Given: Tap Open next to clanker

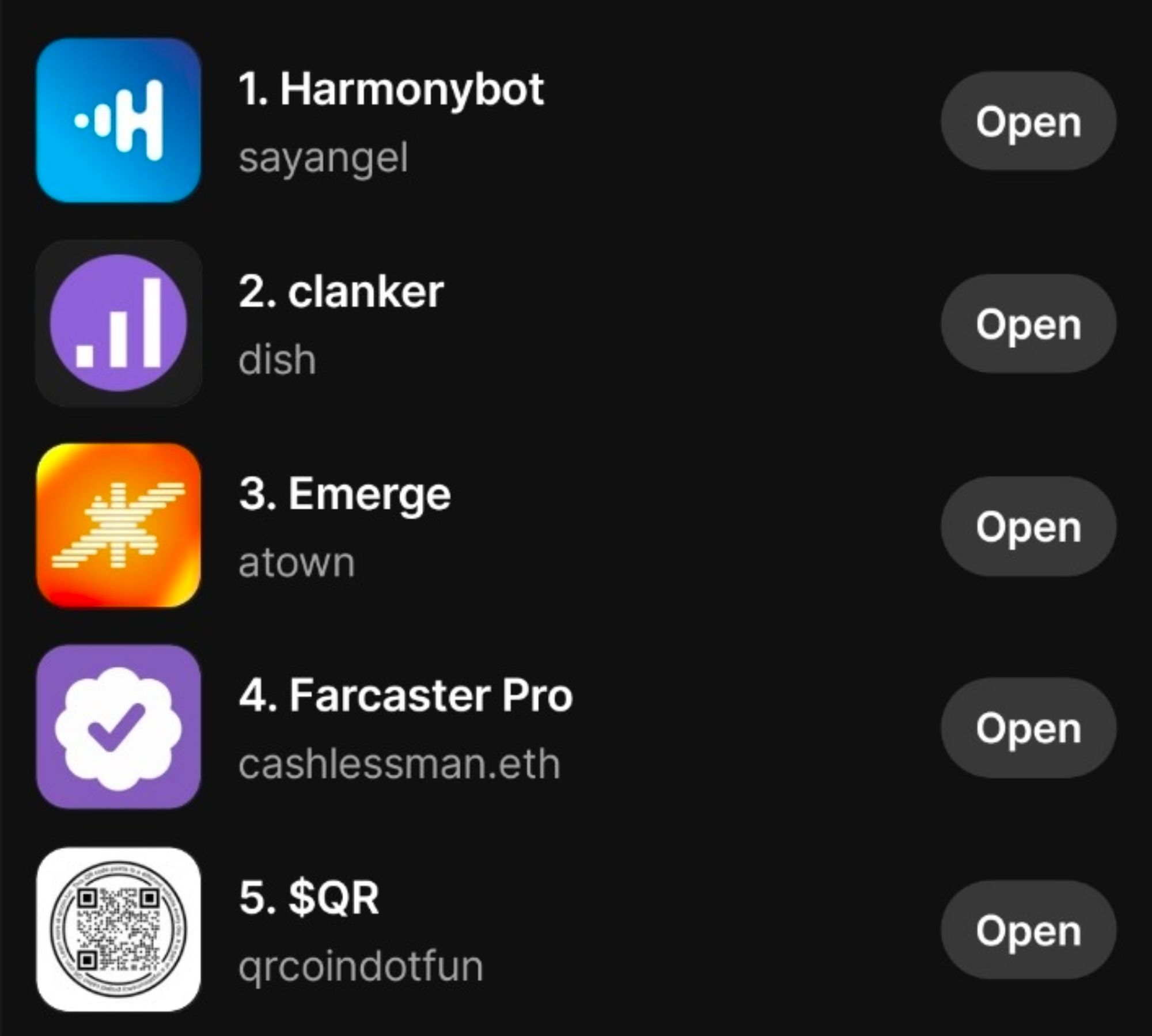Looking at the screenshot, I should point(1028,324).
